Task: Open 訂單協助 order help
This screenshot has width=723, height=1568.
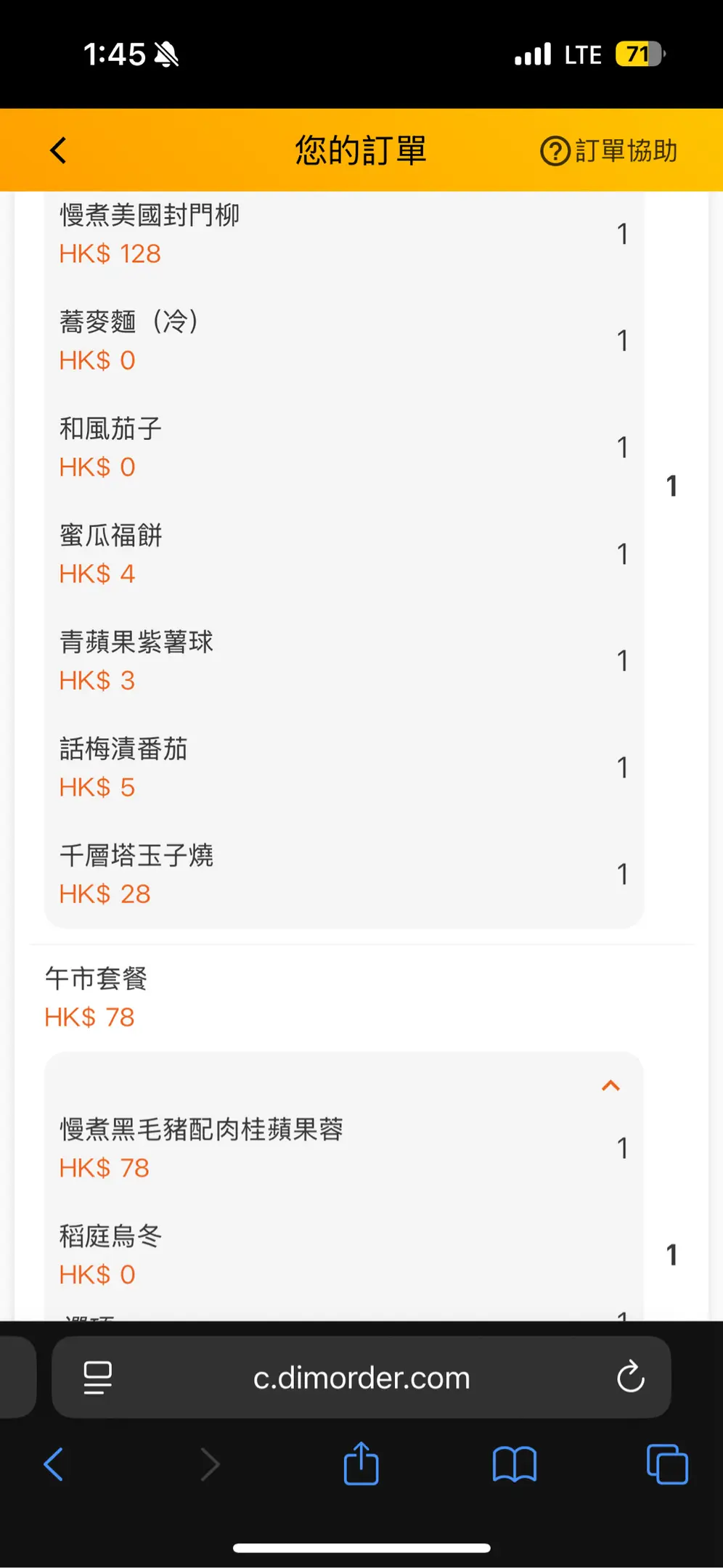Action: (609, 151)
